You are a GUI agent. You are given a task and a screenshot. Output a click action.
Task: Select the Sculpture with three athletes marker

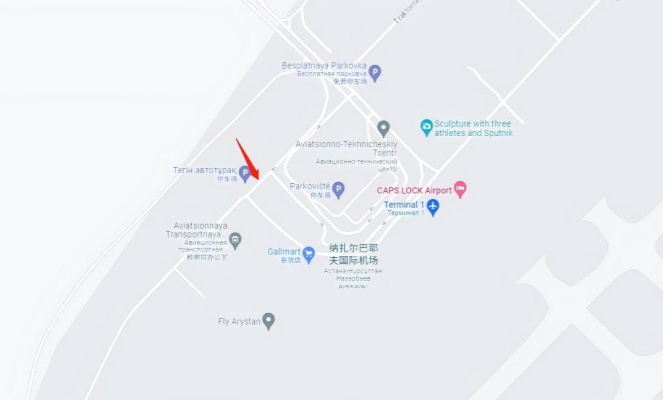[426, 127]
